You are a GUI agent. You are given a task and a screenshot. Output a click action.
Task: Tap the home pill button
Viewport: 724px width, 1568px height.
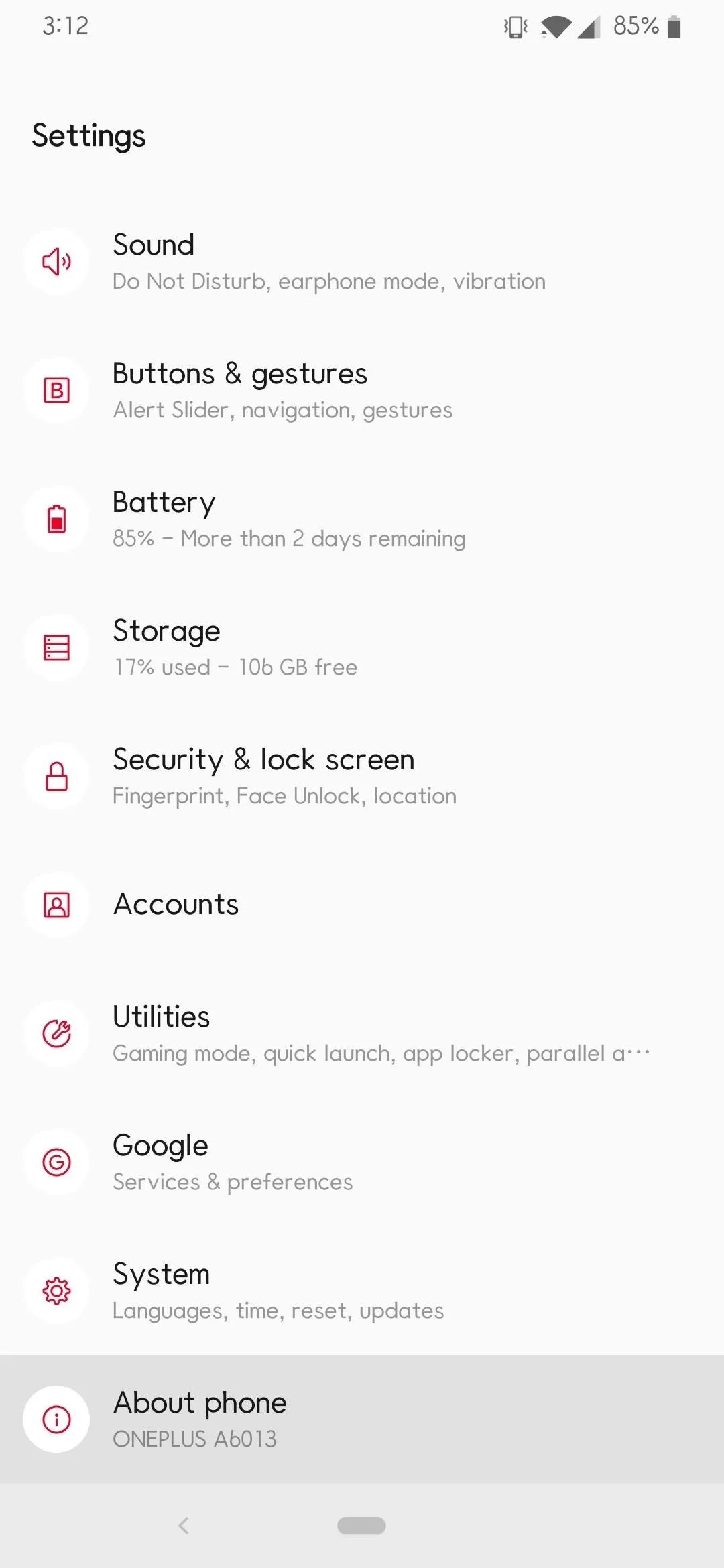coord(361,1526)
